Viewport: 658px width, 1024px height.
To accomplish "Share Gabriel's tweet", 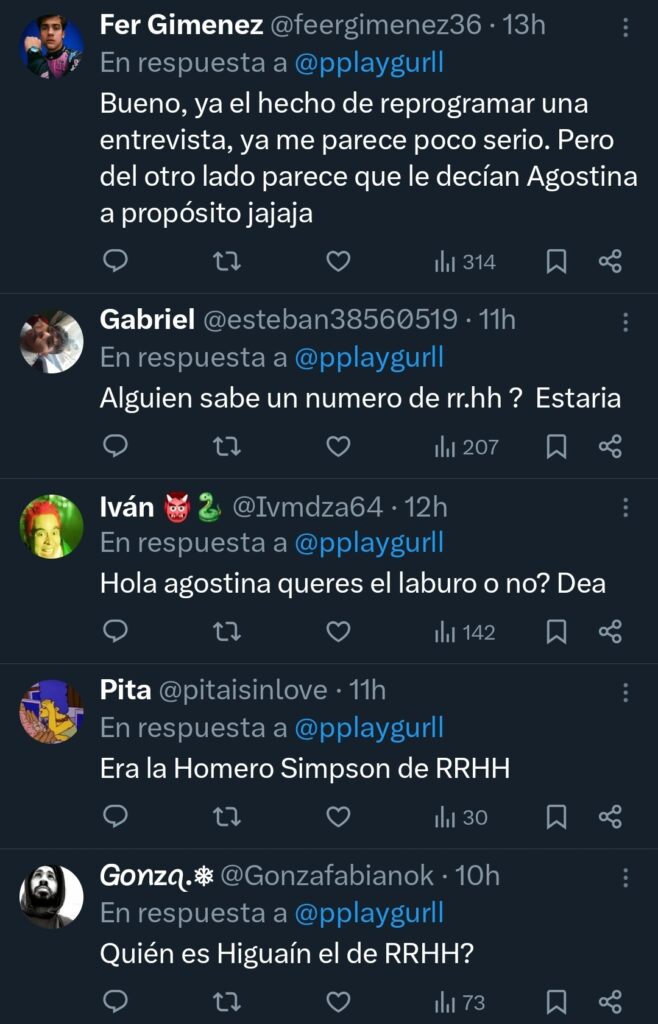I will click(610, 447).
